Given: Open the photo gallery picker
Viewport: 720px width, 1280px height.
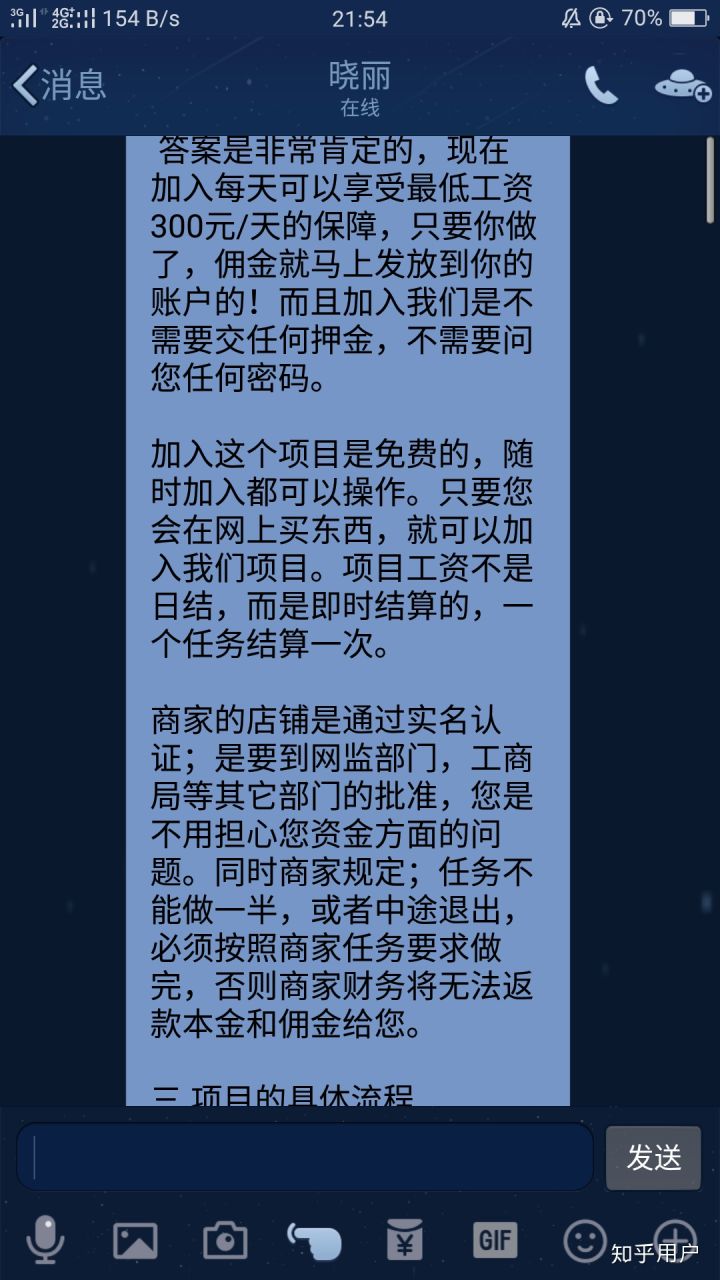Looking at the screenshot, I should [x=135, y=1240].
